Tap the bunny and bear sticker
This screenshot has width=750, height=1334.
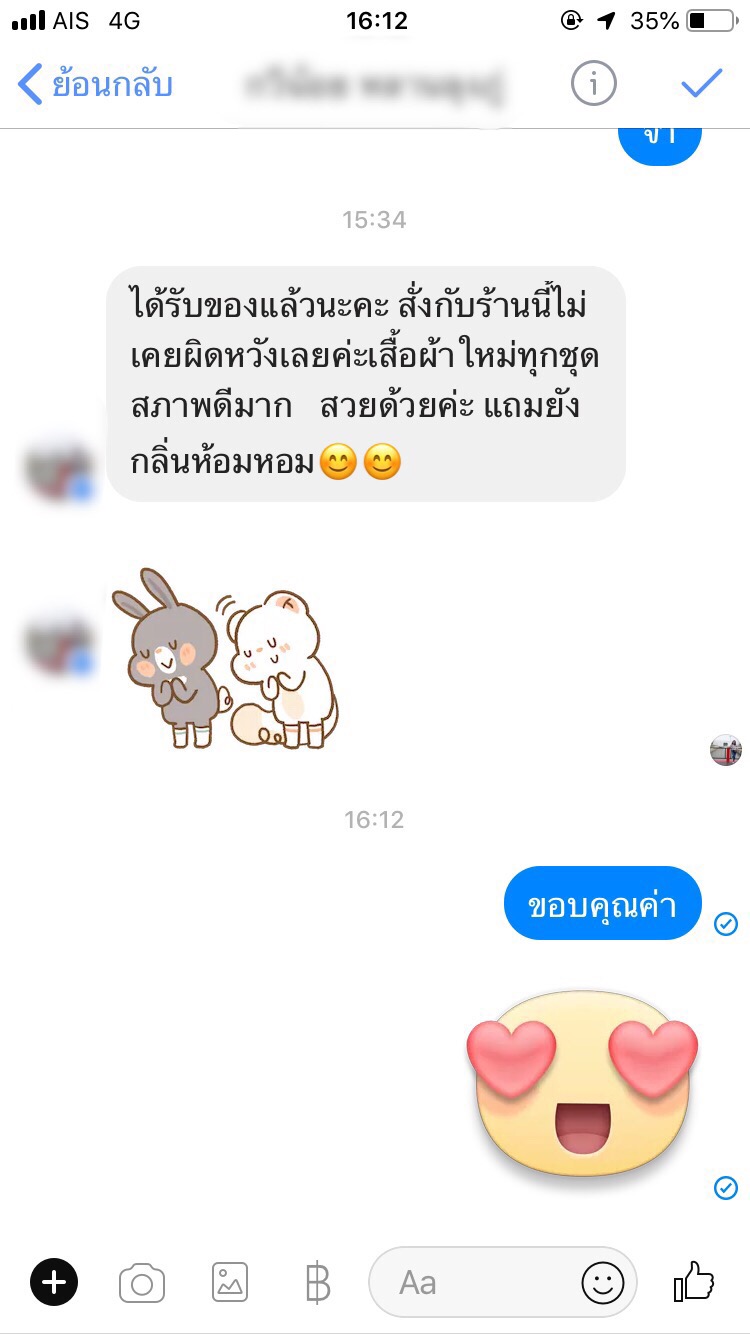point(225,659)
